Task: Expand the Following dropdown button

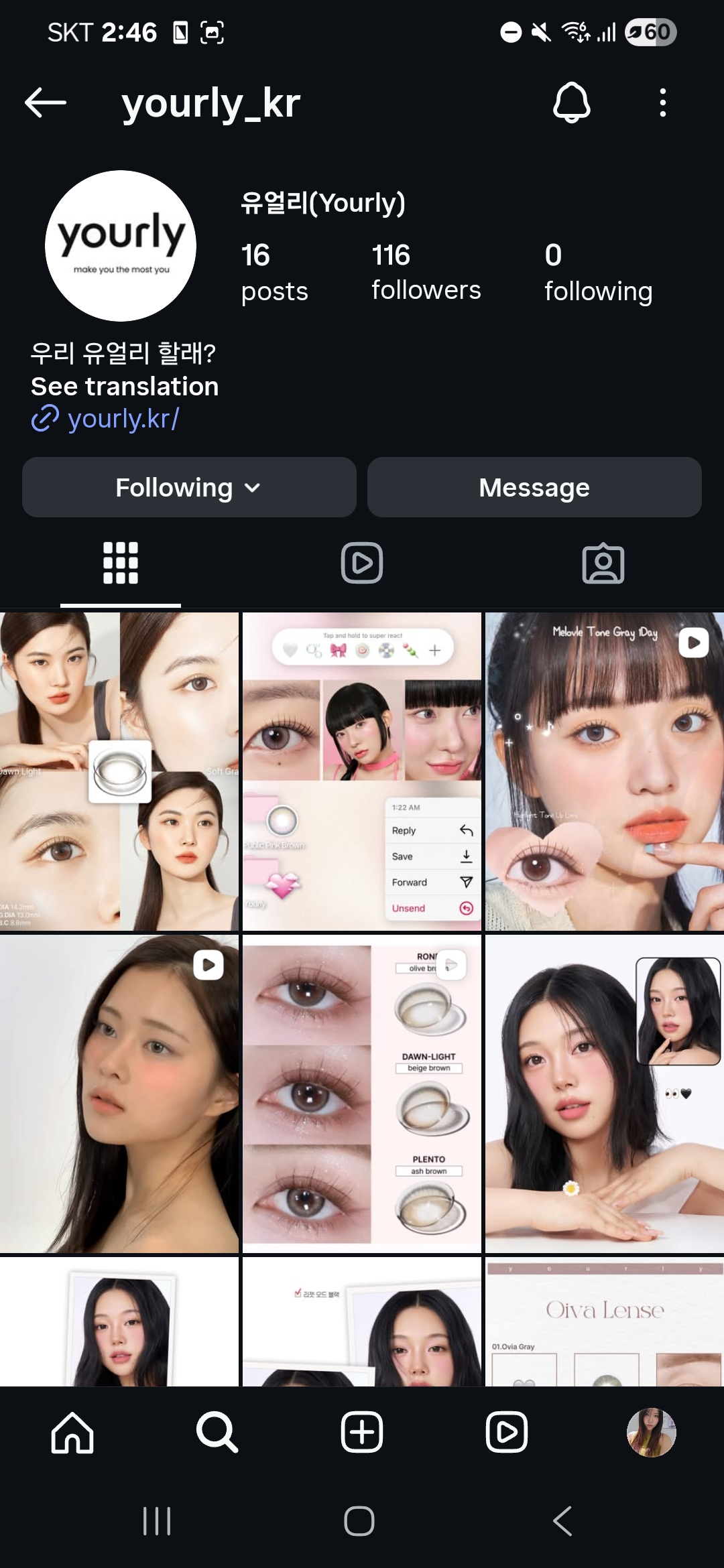Action: point(188,487)
